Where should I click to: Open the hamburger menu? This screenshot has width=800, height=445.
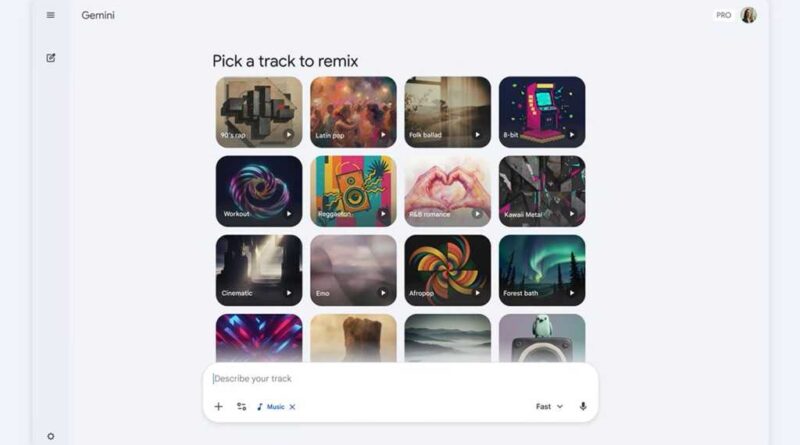coord(51,15)
